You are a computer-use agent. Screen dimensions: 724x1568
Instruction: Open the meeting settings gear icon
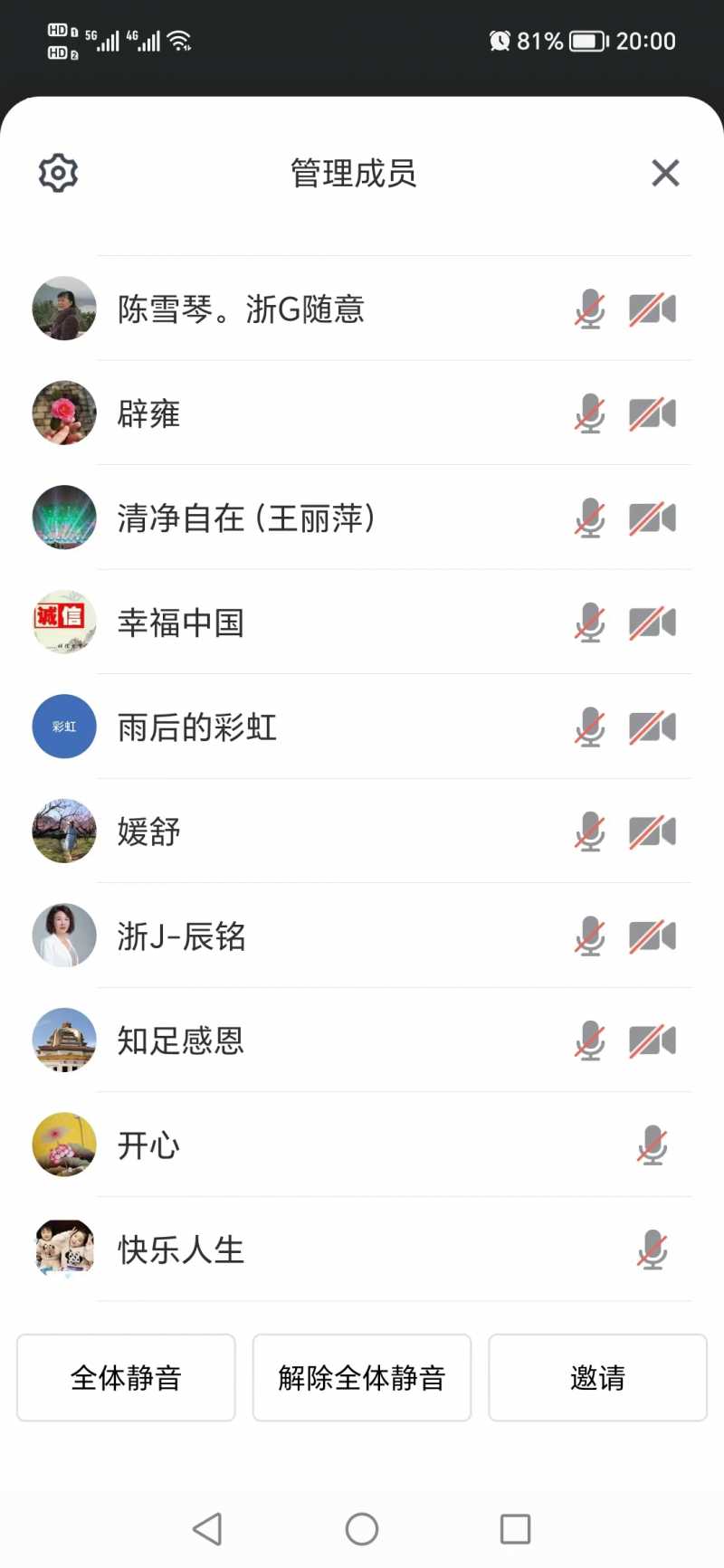click(58, 173)
